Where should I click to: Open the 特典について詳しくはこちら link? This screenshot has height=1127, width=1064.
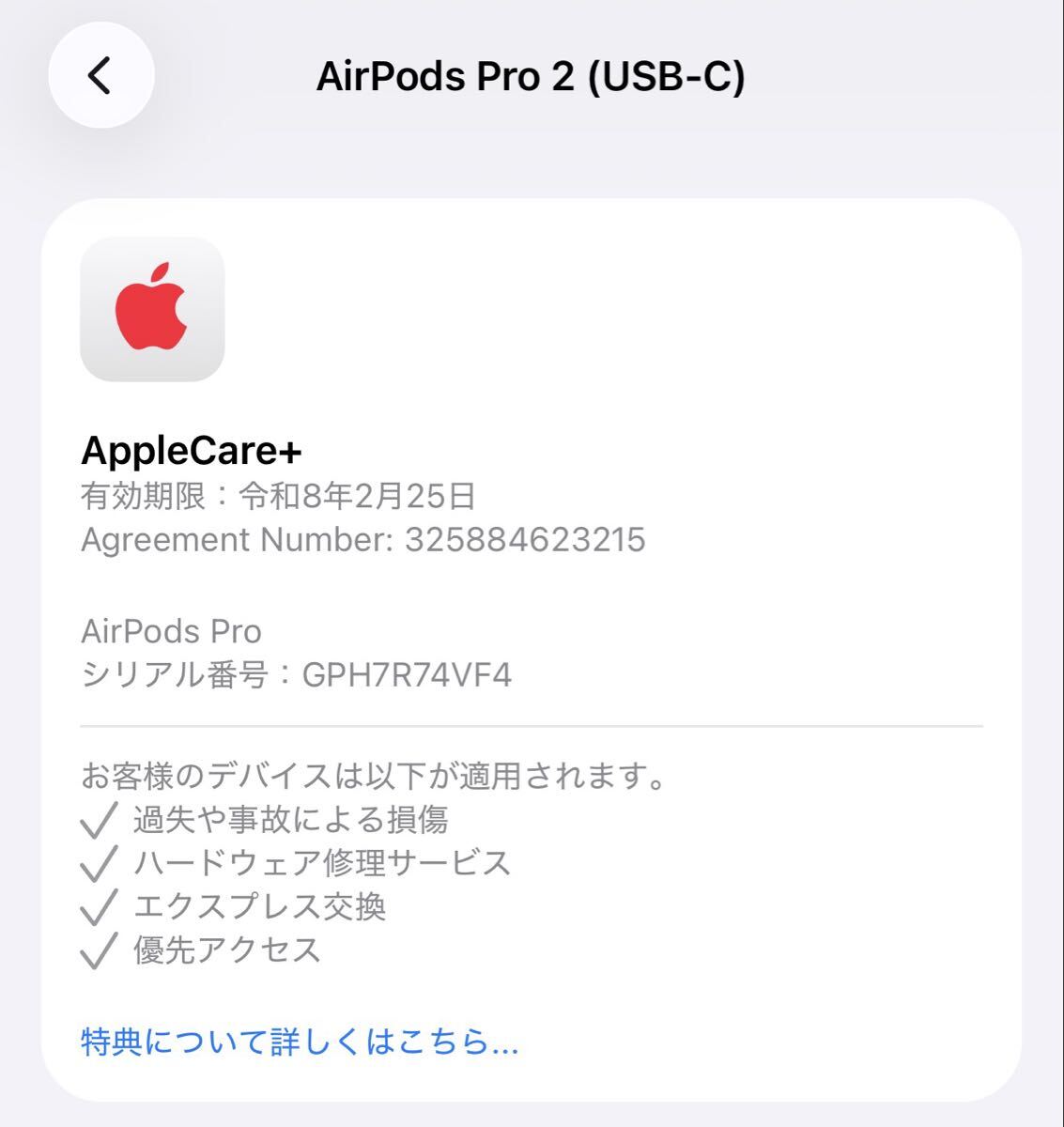300,1042
